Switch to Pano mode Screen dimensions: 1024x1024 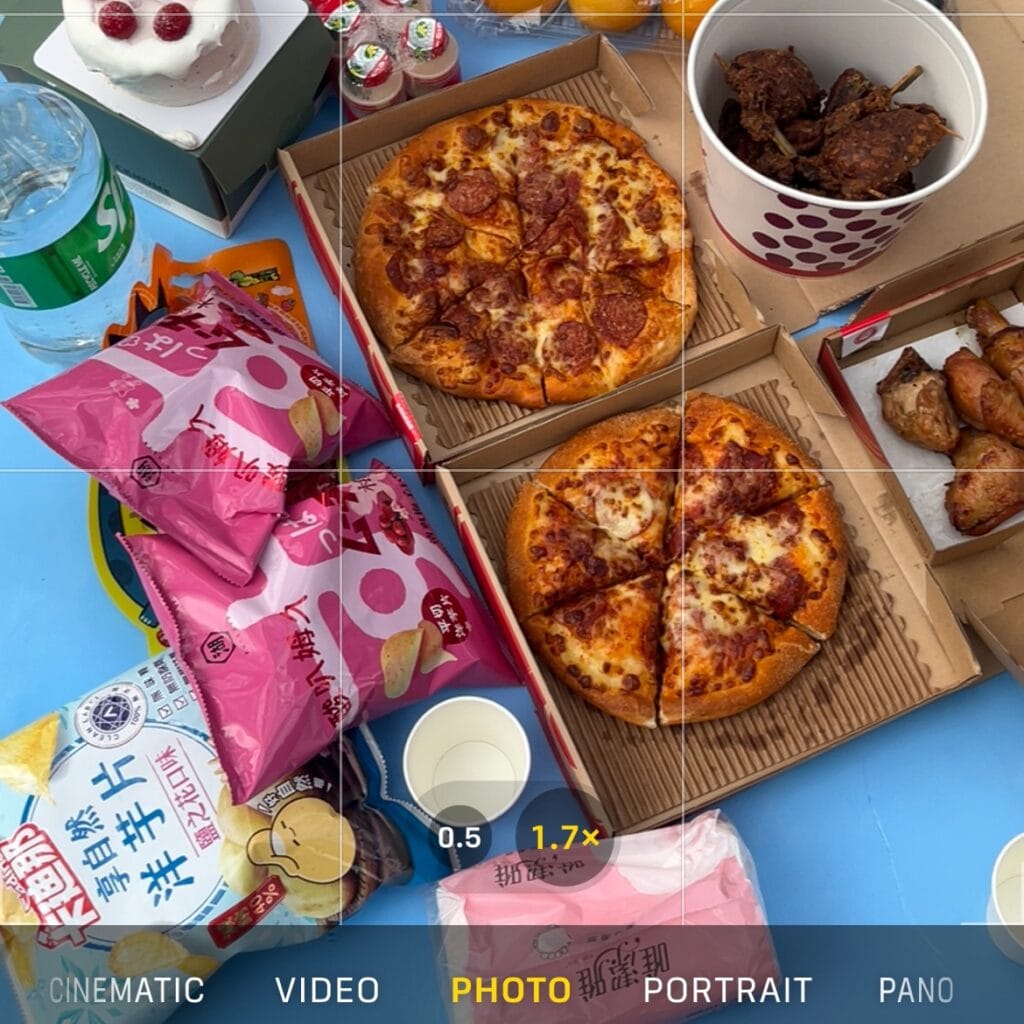[x=915, y=990]
